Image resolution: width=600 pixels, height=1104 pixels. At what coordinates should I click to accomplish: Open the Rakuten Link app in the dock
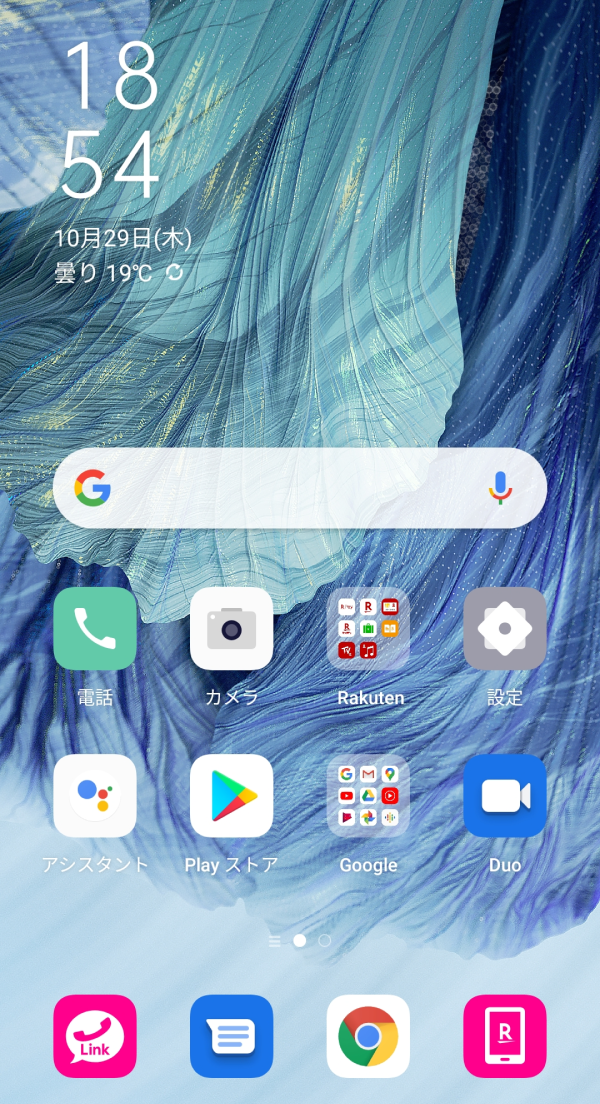pos(95,1036)
